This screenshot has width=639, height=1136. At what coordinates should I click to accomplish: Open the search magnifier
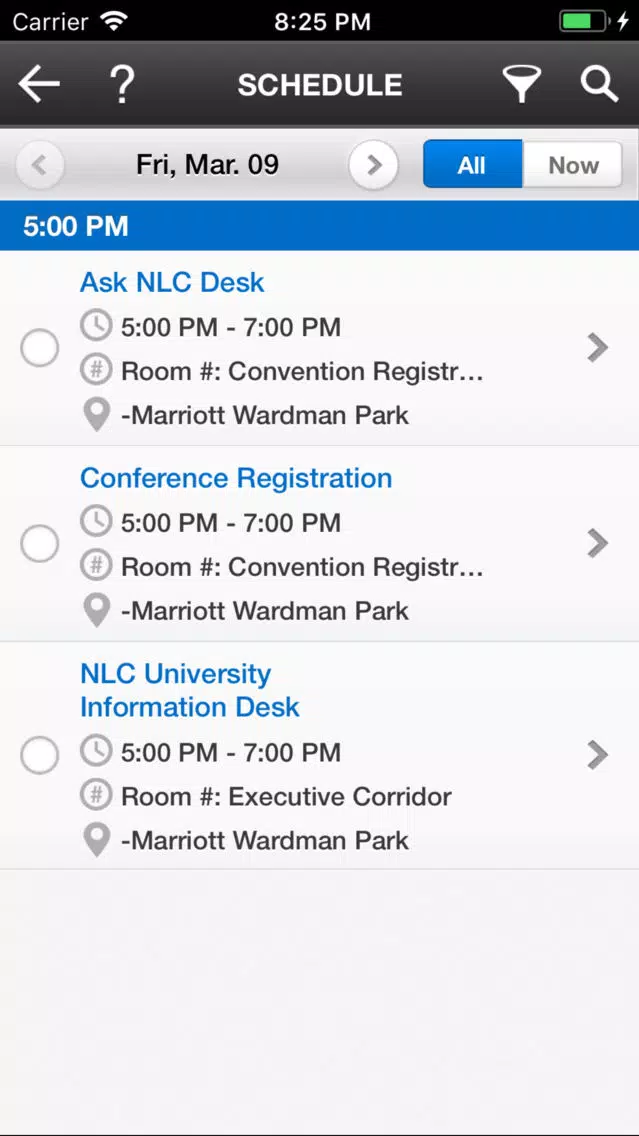point(599,84)
